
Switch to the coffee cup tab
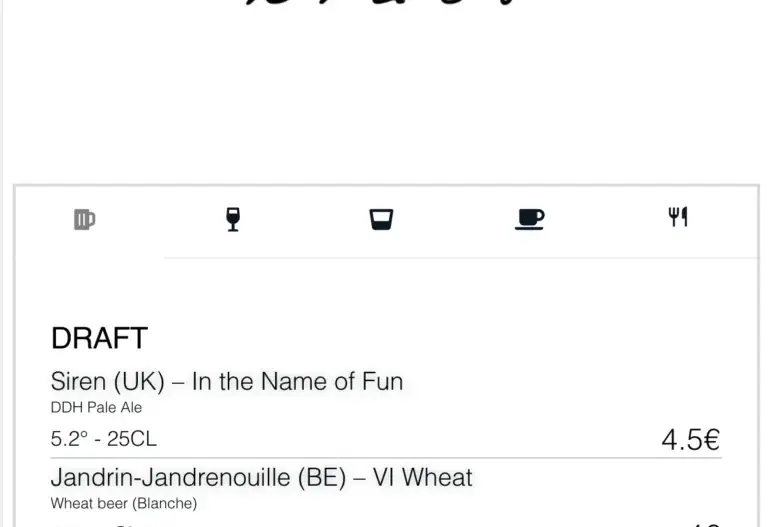point(529,219)
